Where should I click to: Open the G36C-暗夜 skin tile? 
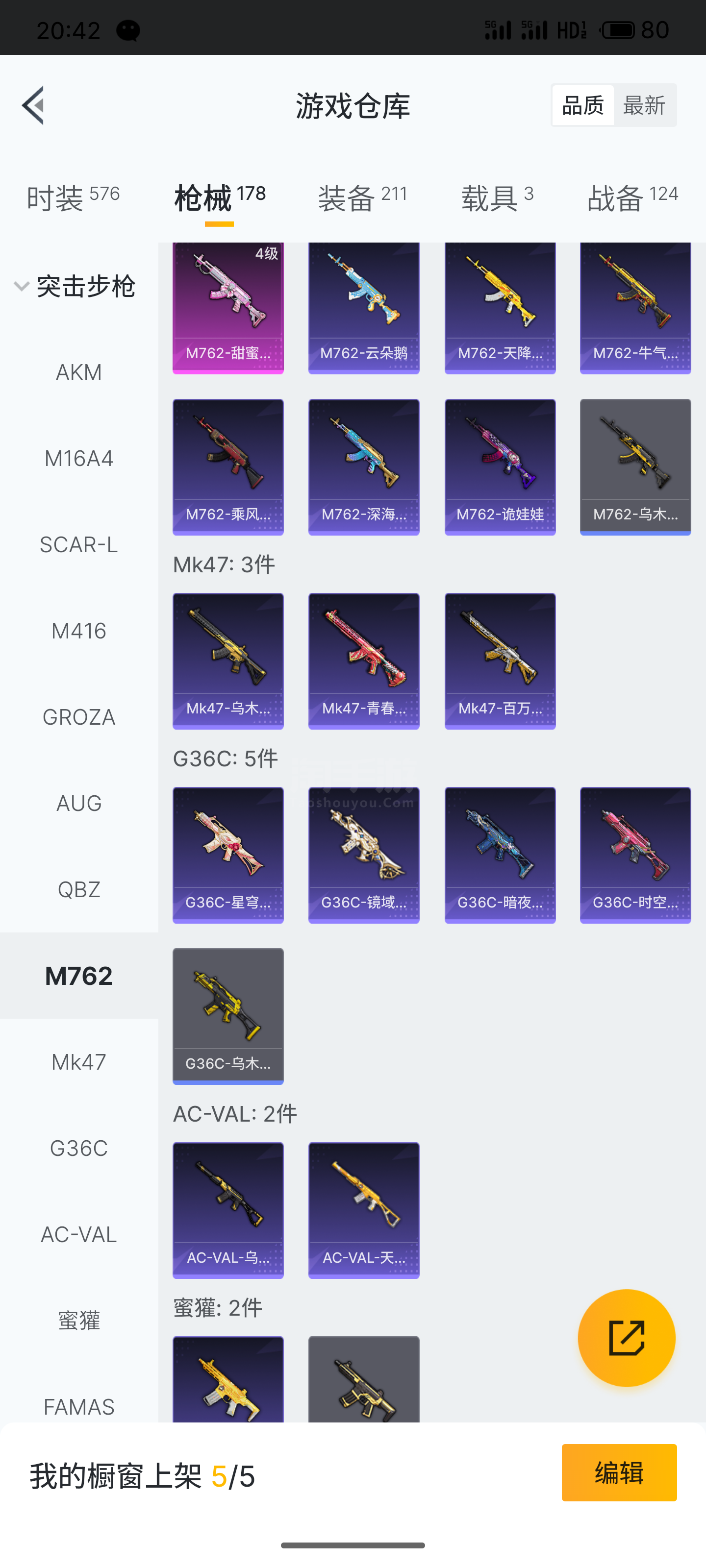(500, 855)
